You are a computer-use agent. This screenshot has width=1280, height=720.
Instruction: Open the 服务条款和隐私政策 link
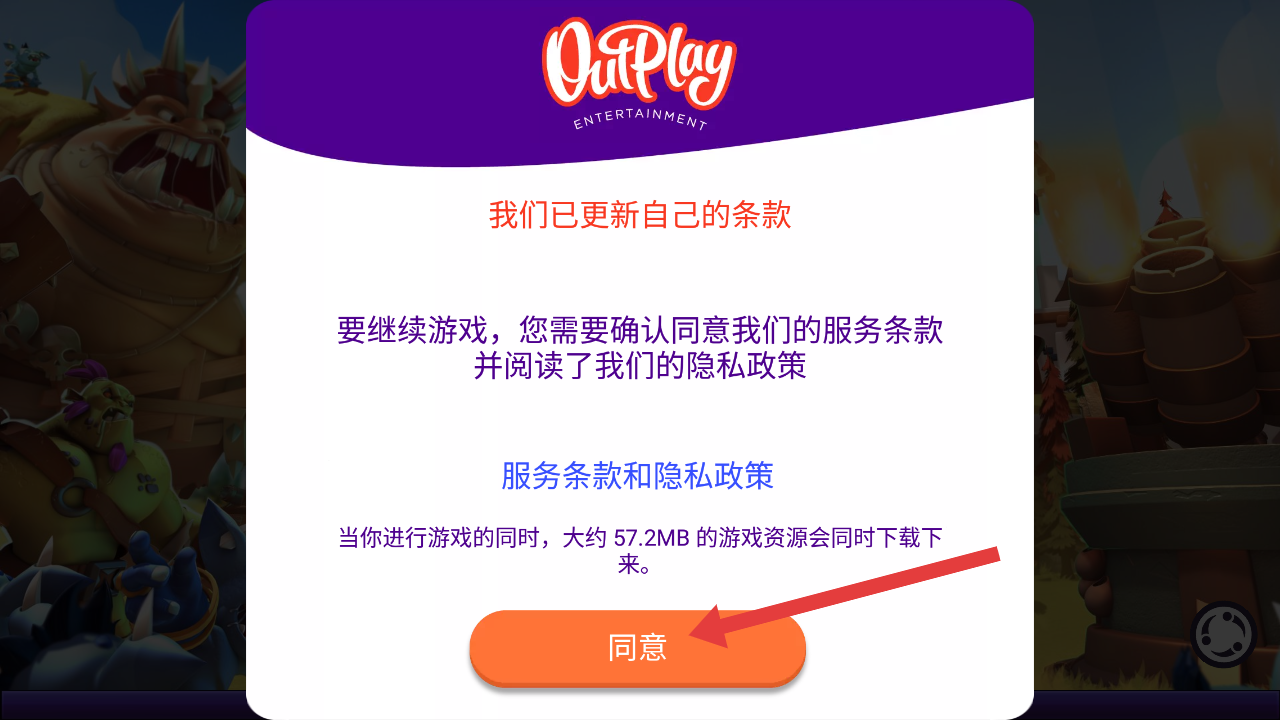pos(638,476)
